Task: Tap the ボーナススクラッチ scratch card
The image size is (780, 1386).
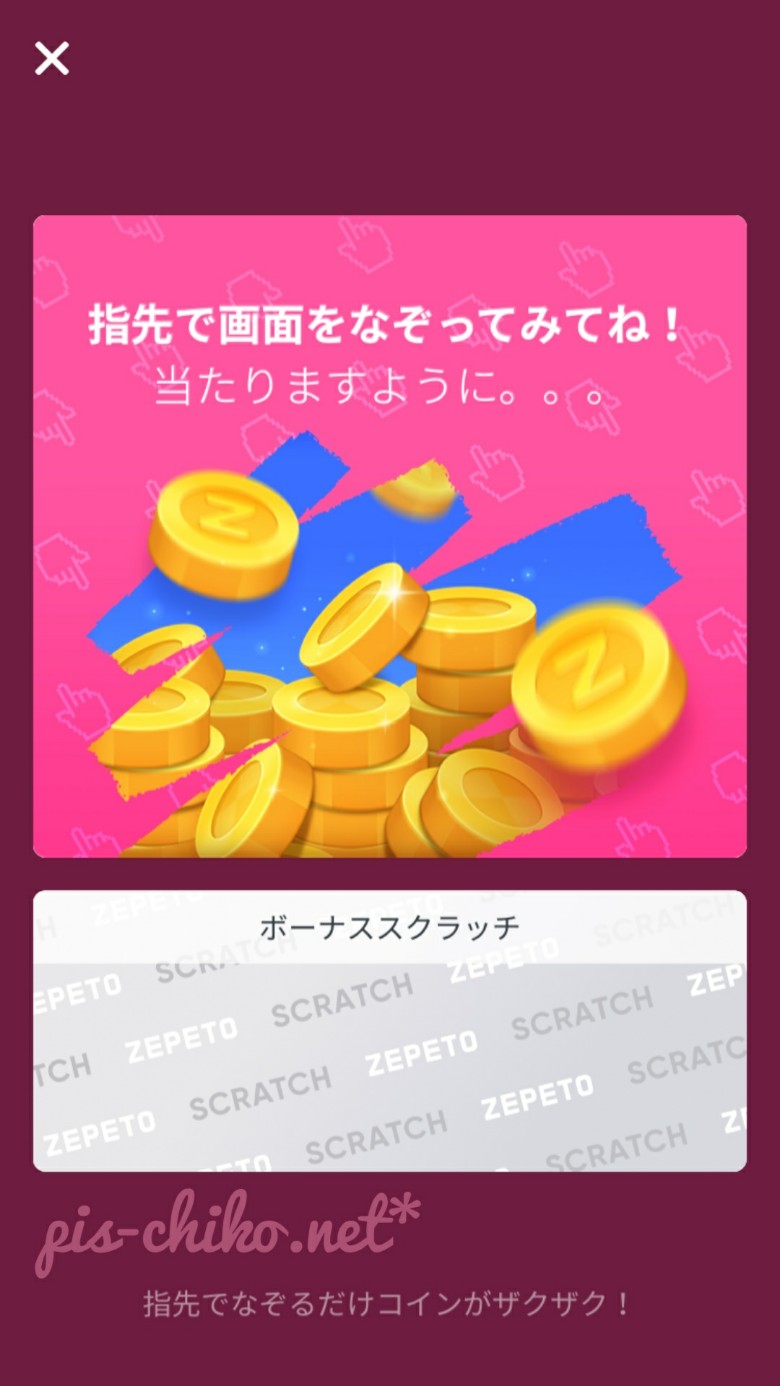Action: (x=390, y=1030)
